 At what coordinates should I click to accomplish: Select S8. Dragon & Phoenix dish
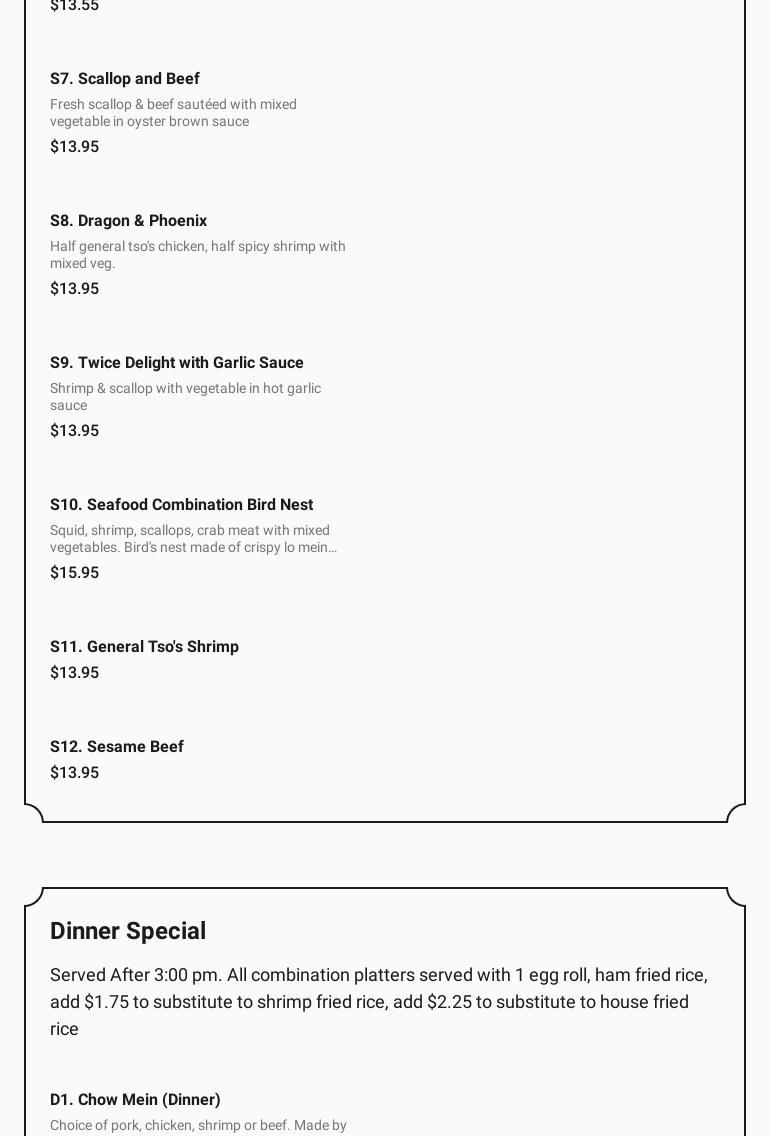pyautogui.click(x=129, y=221)
